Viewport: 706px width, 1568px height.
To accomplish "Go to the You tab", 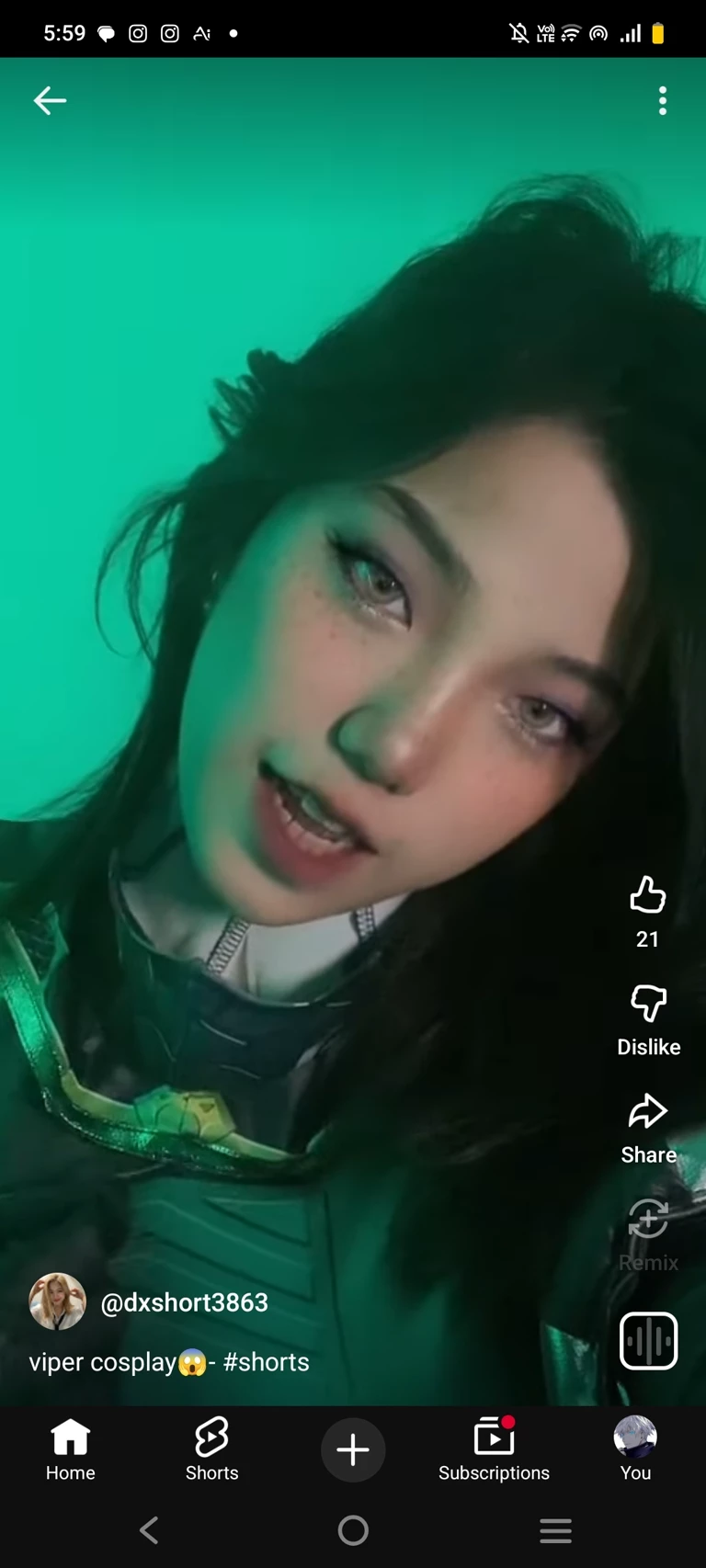I will 635,1449.
